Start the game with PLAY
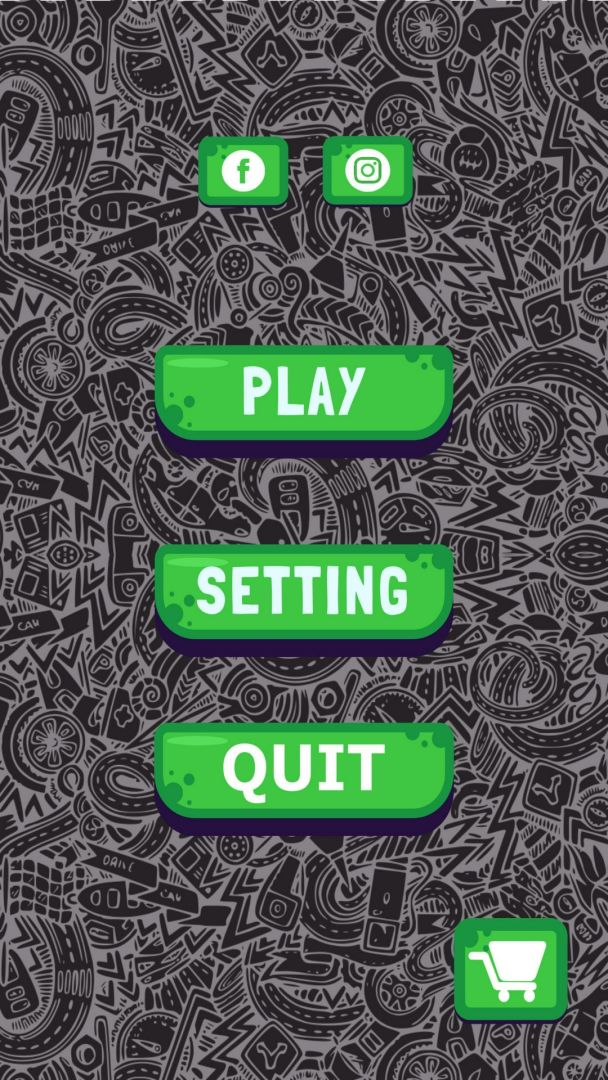Screen dimensions: 608x1080 (x=304, y=392)
